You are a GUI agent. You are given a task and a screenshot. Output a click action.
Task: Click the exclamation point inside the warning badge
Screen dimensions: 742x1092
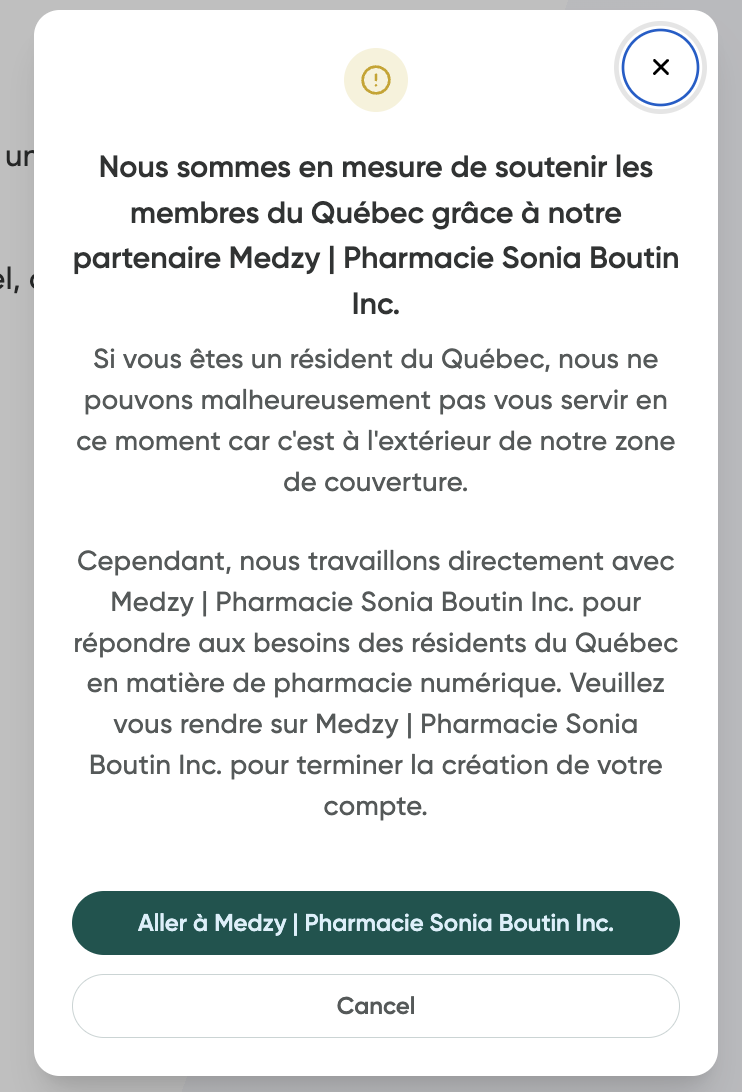click(x=376, y=81)
